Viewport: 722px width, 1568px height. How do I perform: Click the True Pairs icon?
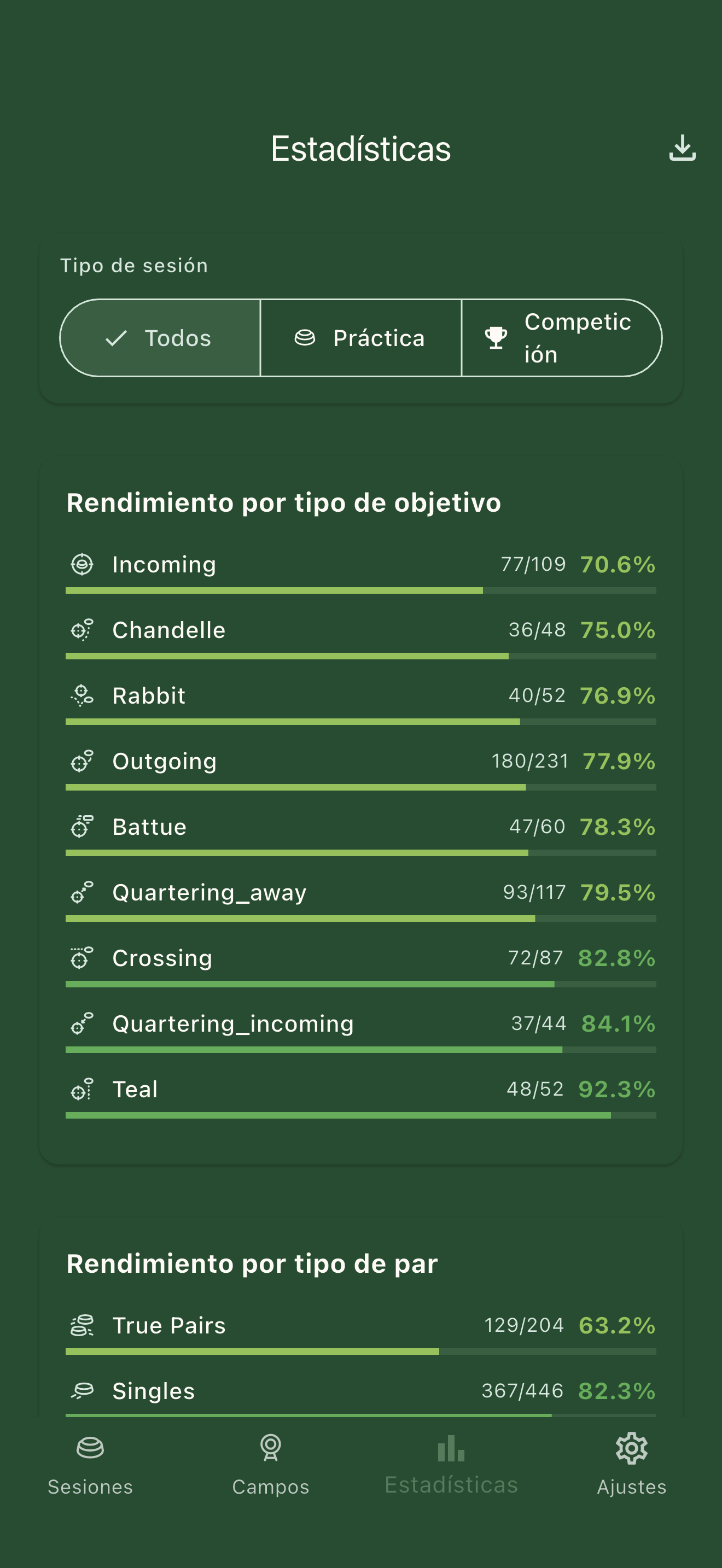[x=83, y=1325]
